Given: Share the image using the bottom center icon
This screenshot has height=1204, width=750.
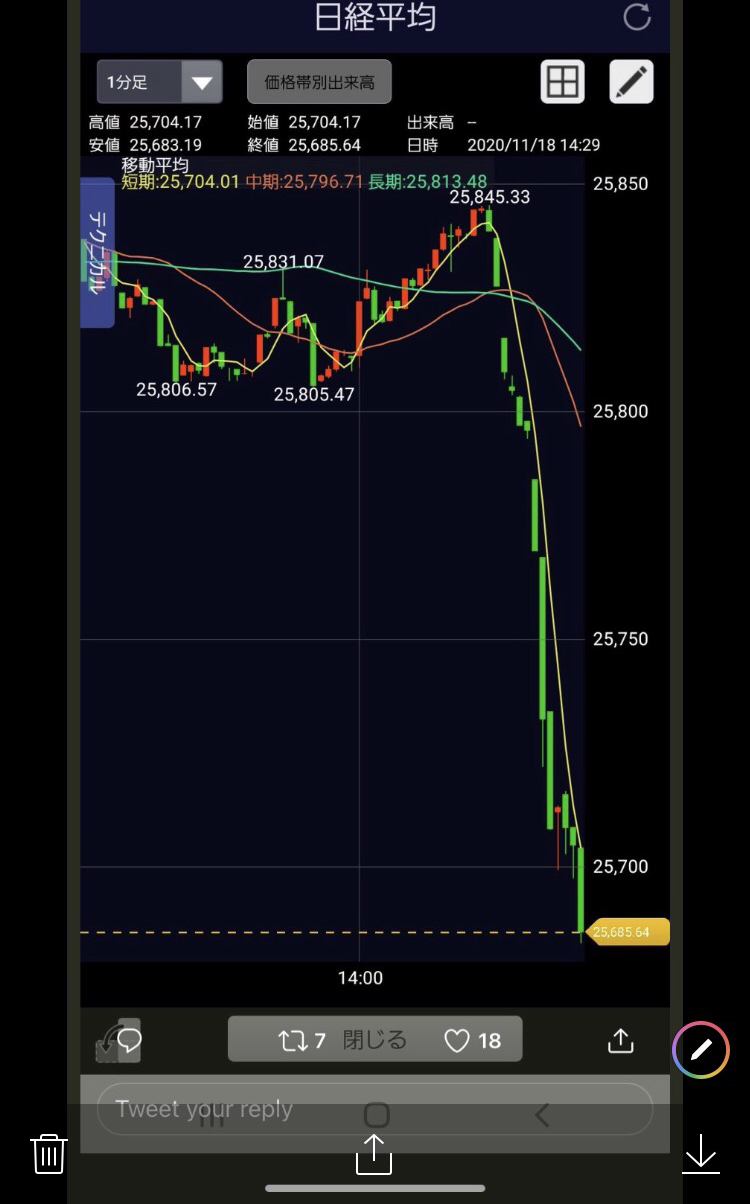Looking at the screenshot, I should [x=374, y=1153].
